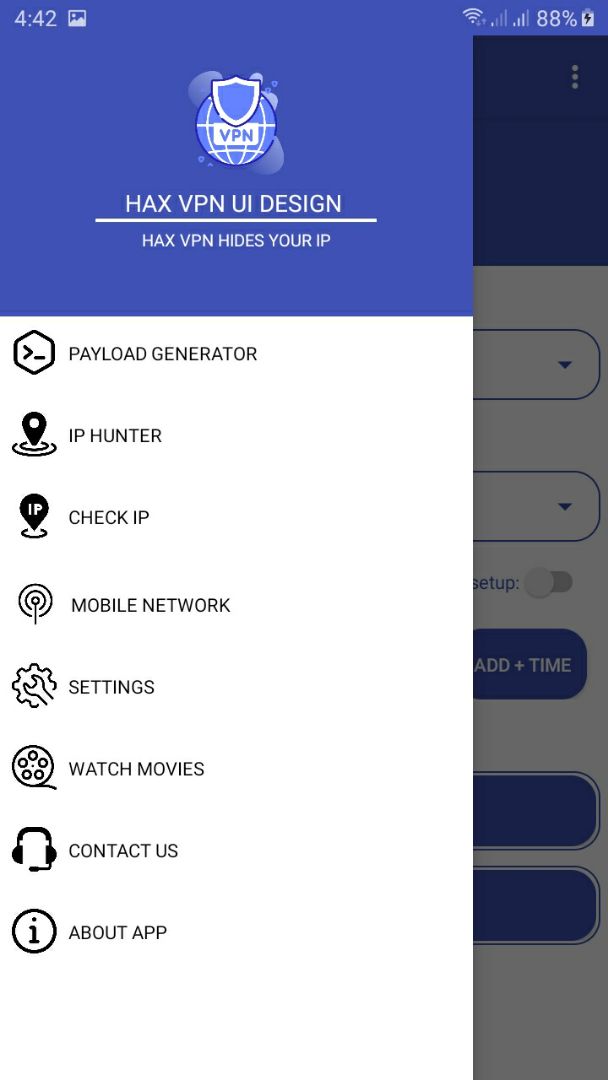Viewport: 608px width, 1080px height.
Task: Go to Settings from the drawer
Action: click(111, 687)
